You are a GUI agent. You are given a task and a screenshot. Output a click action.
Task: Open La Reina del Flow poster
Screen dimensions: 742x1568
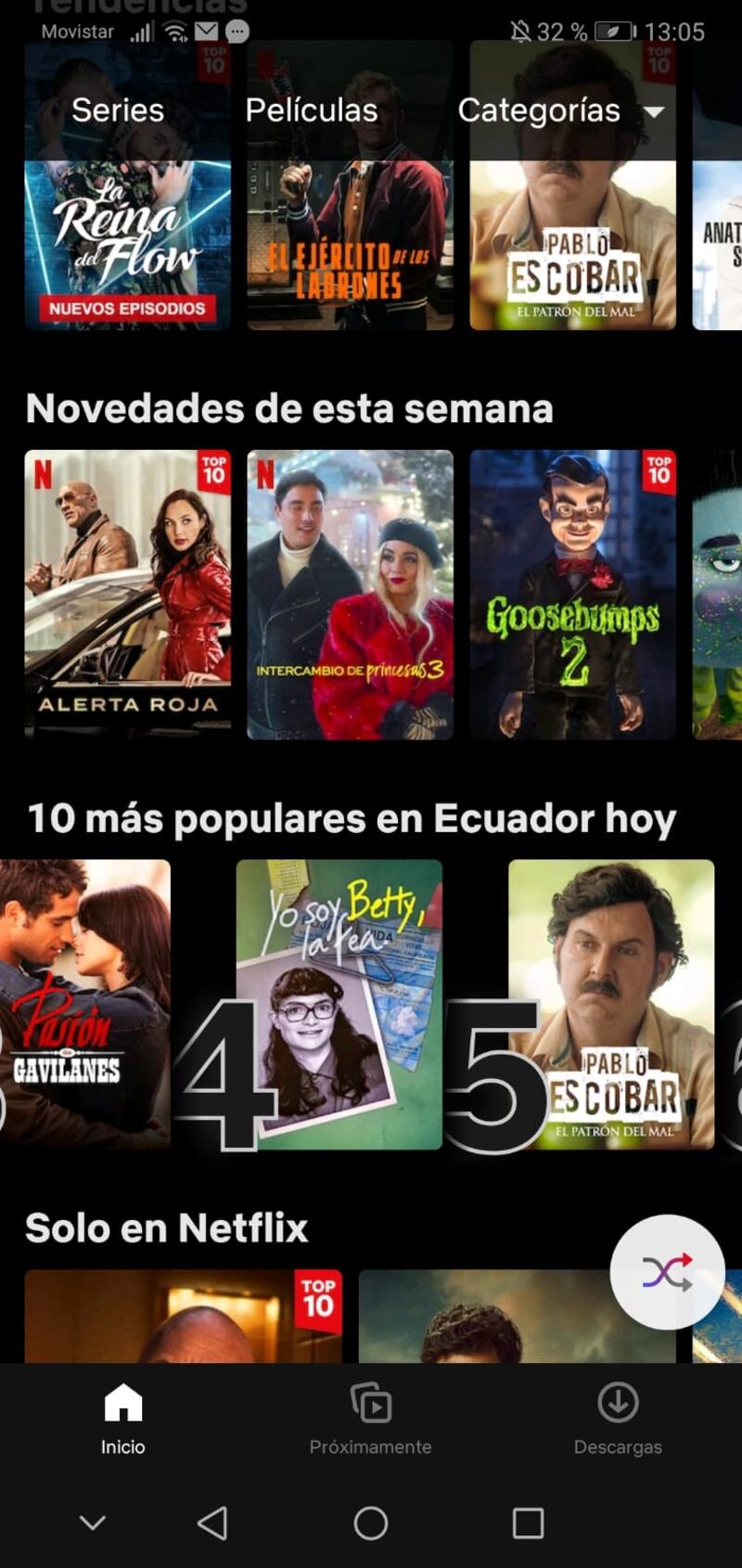127,246
